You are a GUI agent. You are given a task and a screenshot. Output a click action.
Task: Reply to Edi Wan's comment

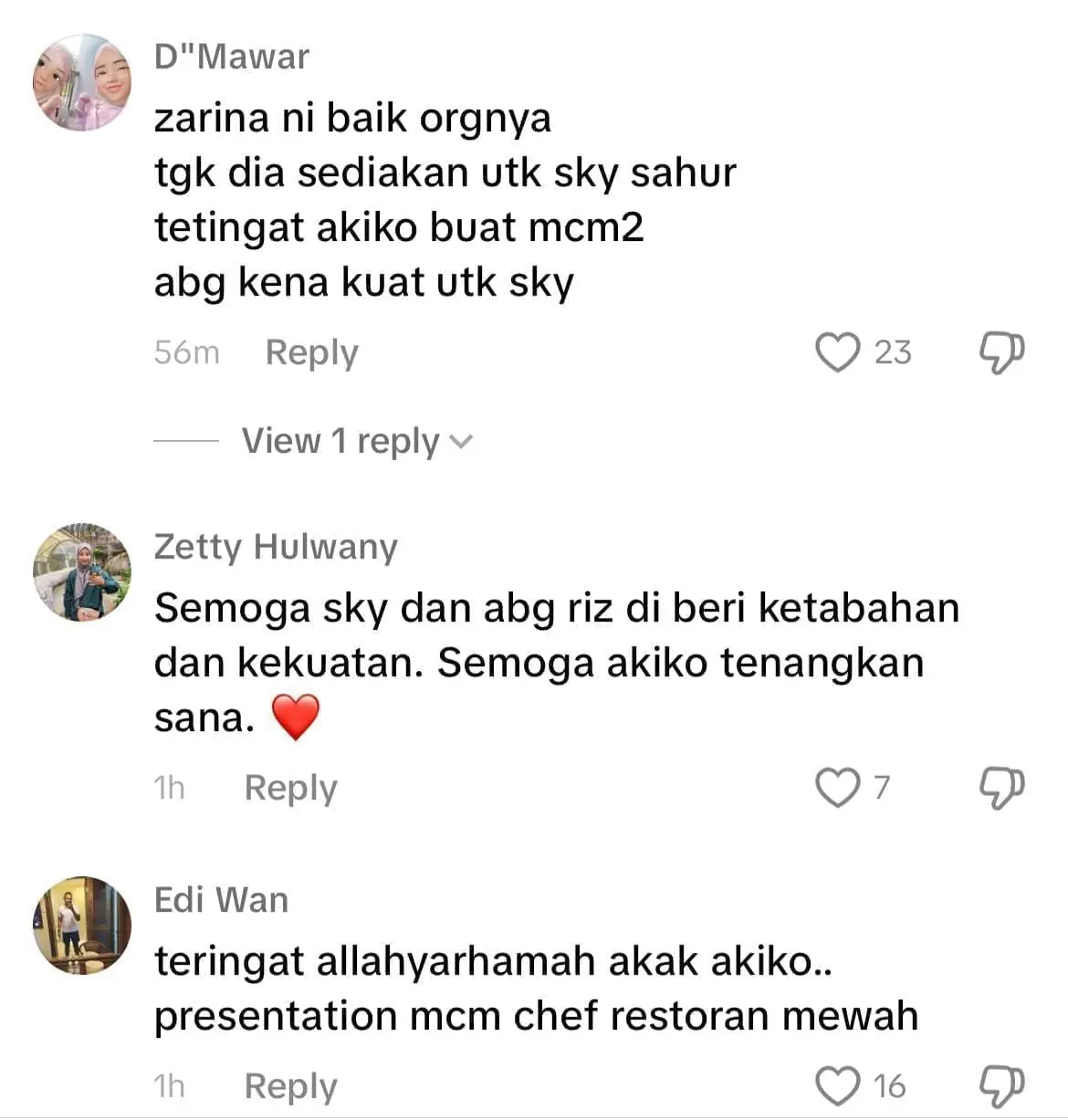pyautogui.click(x=290, y=1086)
